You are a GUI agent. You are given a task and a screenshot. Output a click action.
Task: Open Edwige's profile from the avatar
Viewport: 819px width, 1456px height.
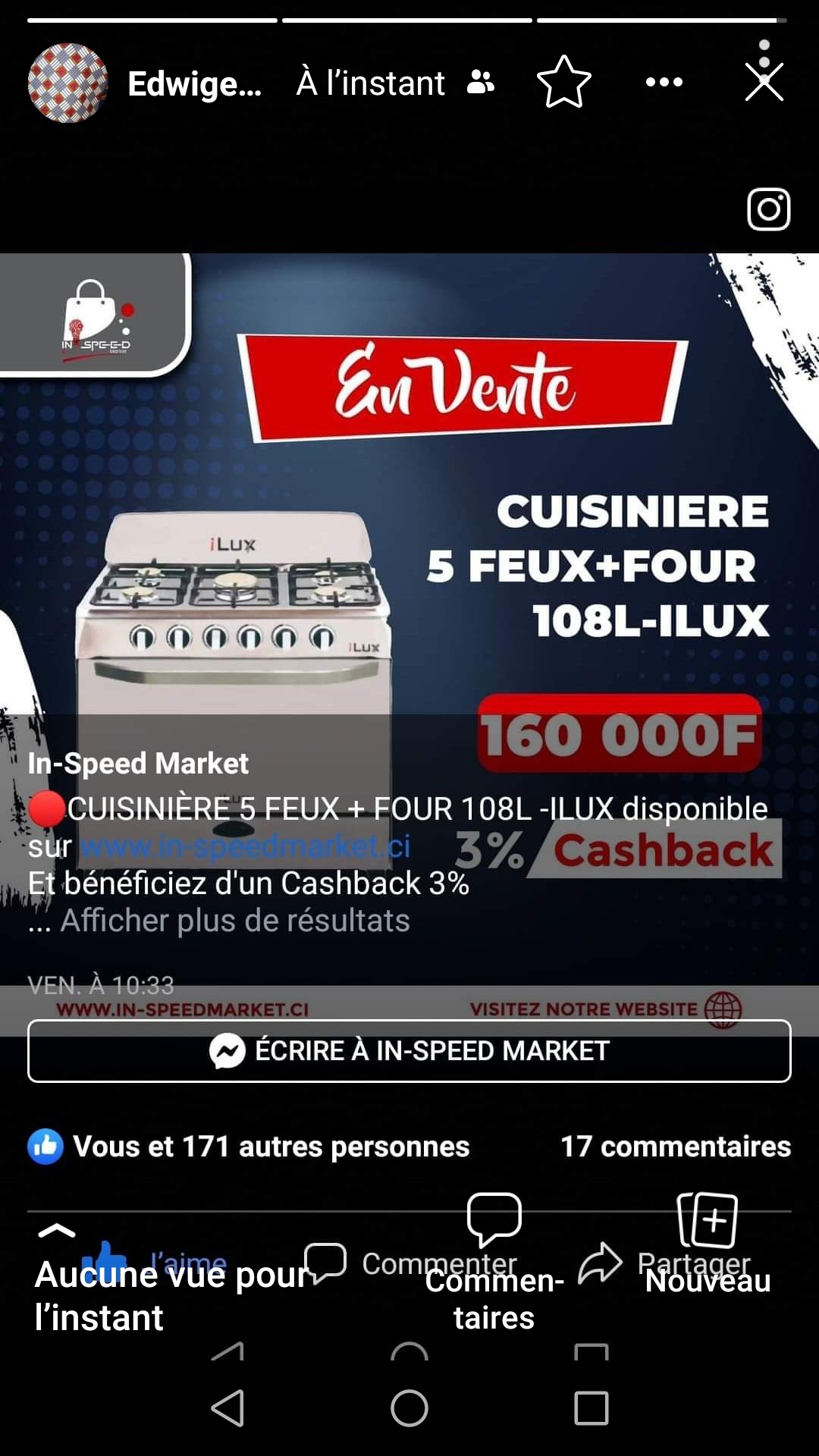[67, 83]
